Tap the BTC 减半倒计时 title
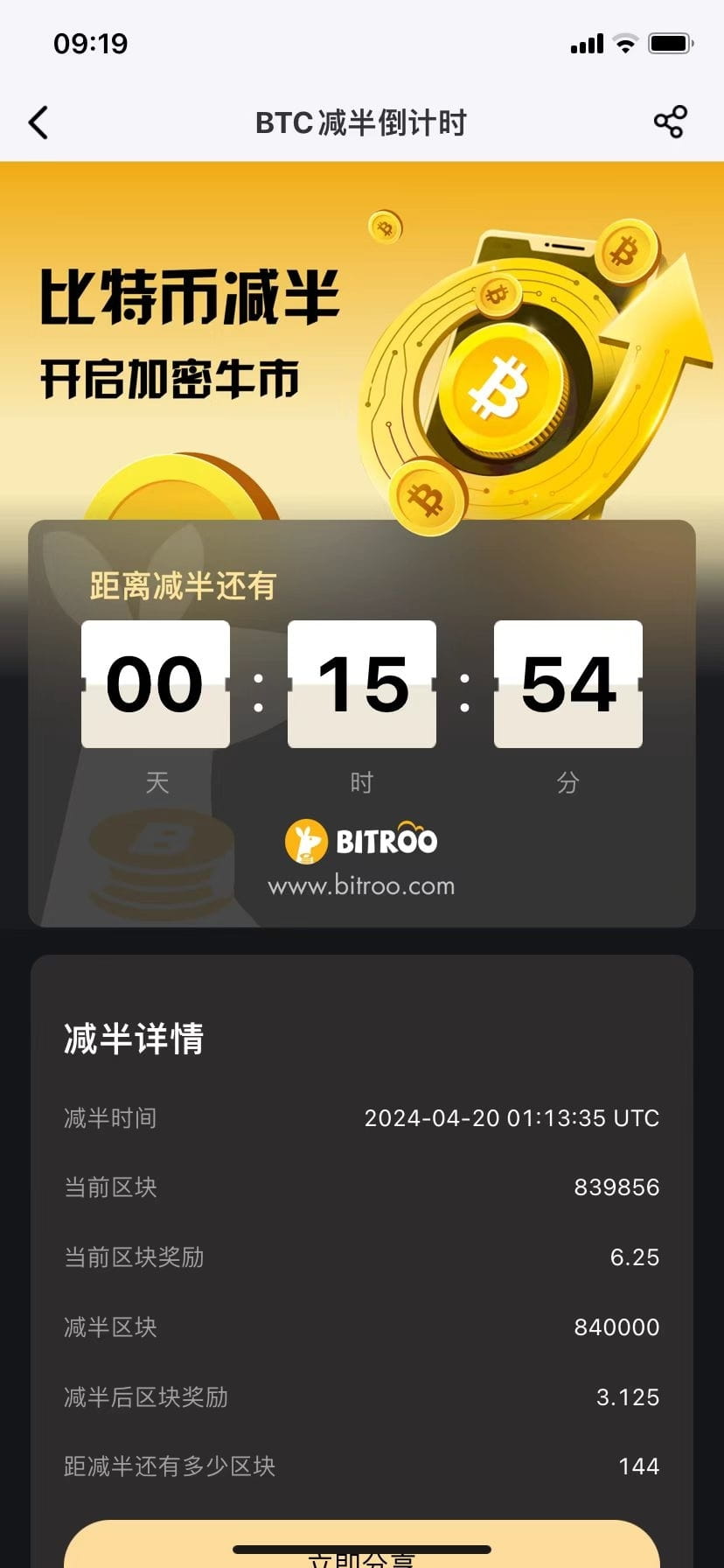This screenshot has height=1568, width=724. 362,122
